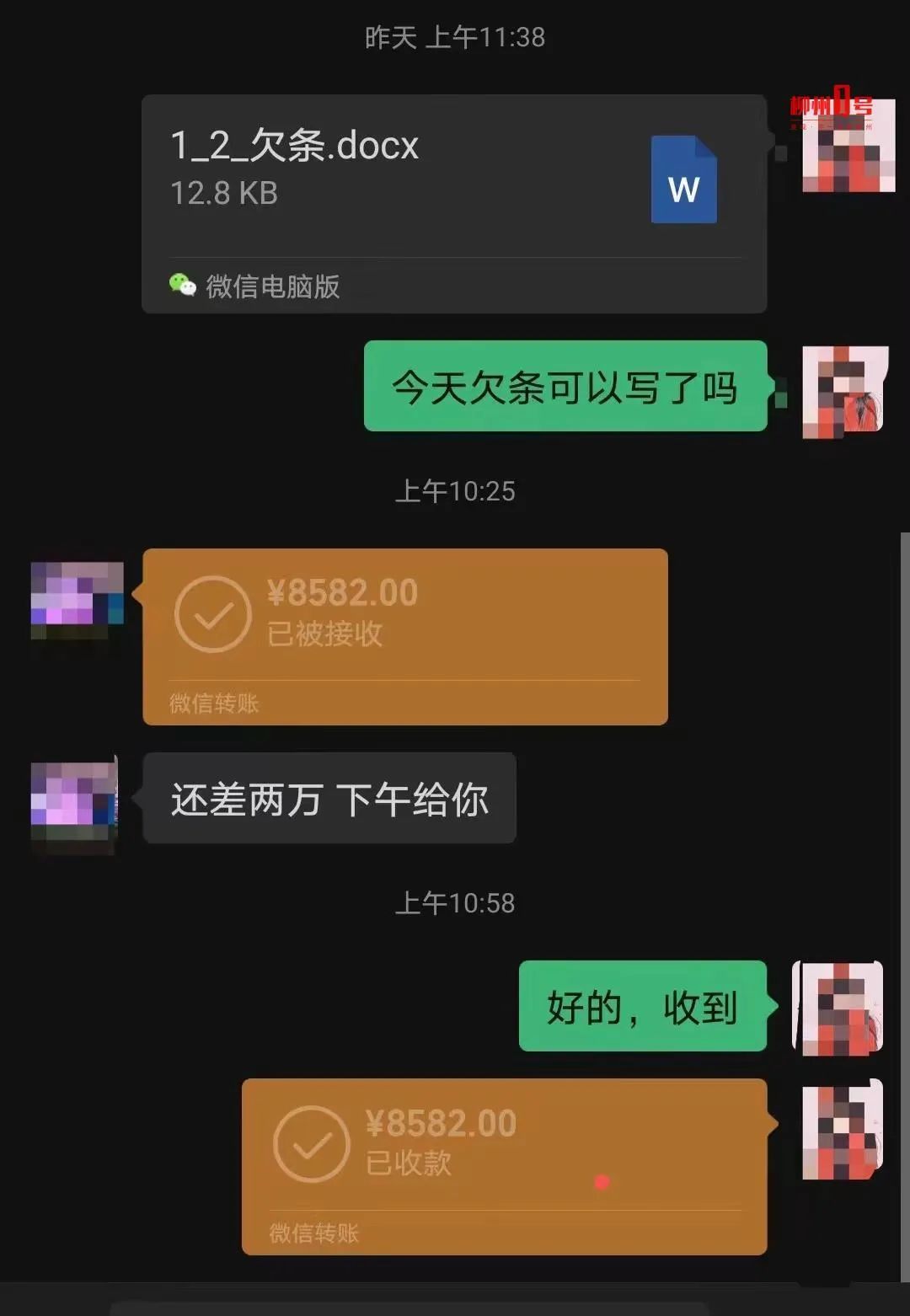Tap the avatar beside 还差两万 下午给你
910x1316 pixels.
74,804
